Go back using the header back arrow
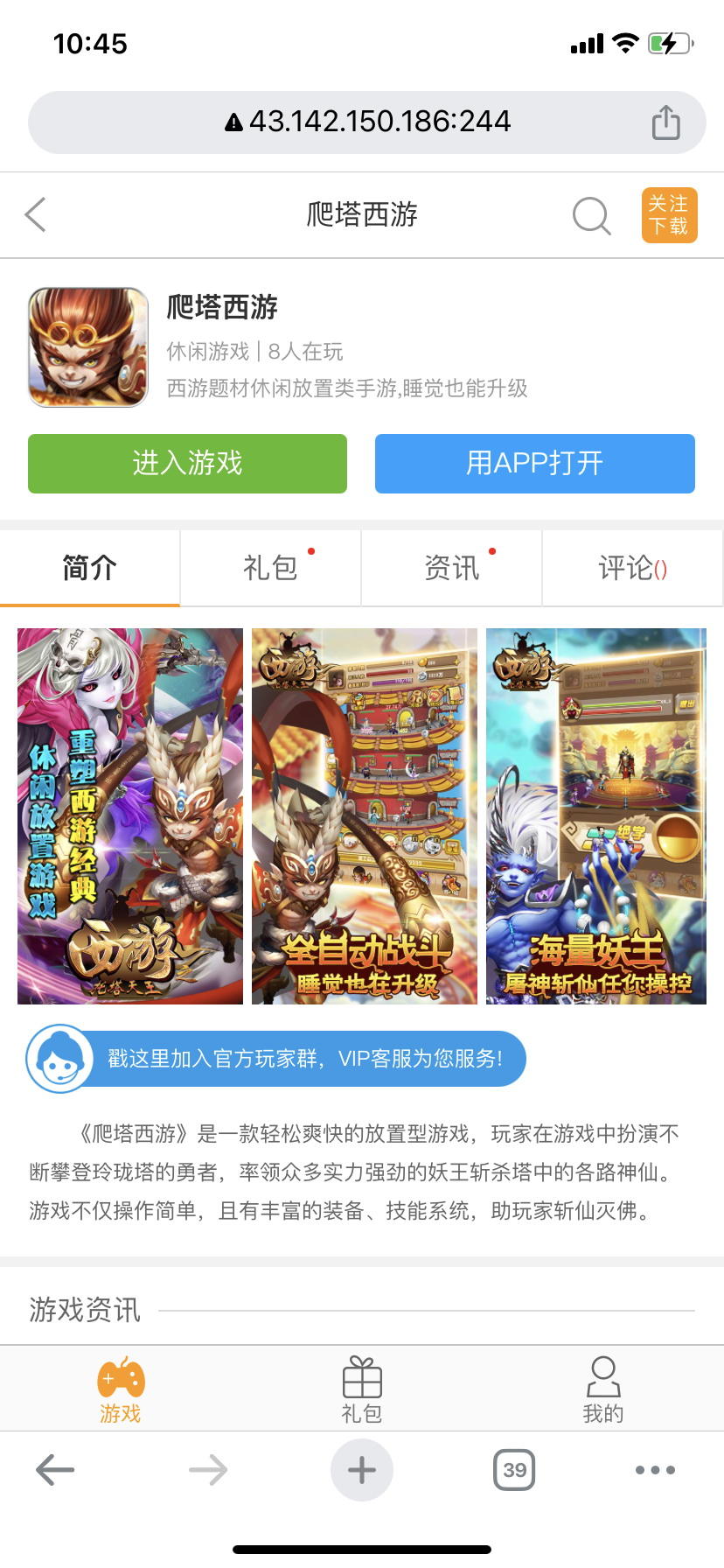724x1568 pixels. point(36,214)
